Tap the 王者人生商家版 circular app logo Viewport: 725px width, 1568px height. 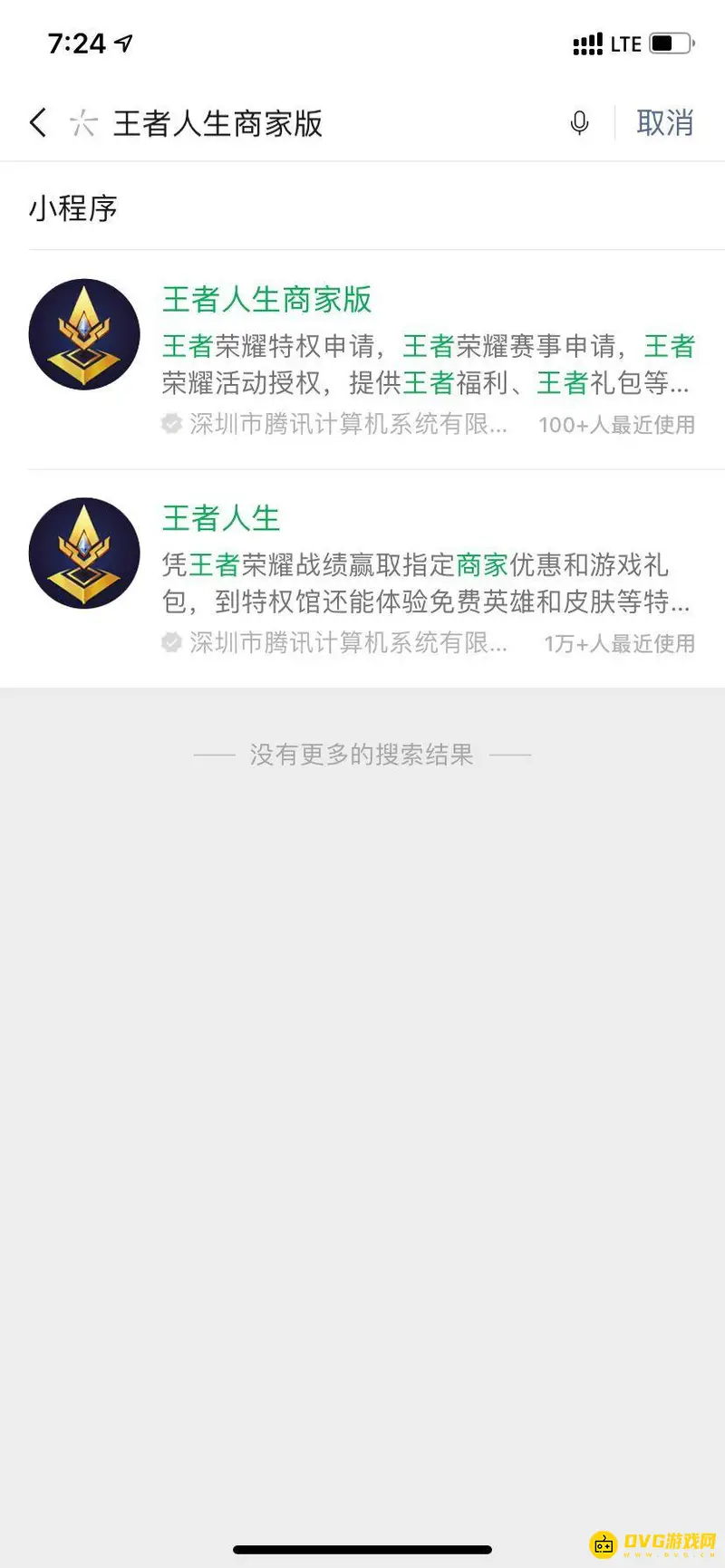coord(84,334)
